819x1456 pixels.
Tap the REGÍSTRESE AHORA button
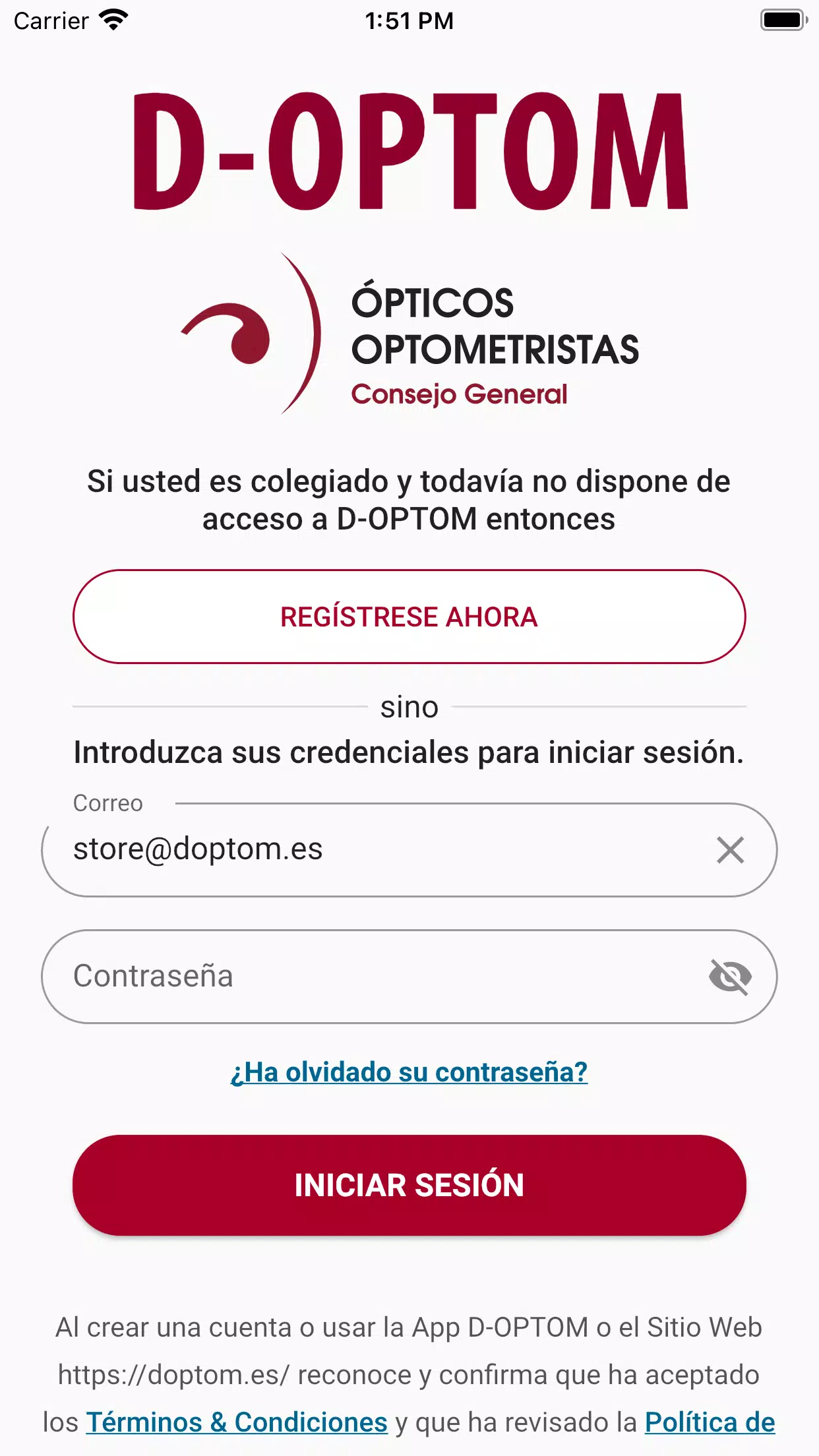(409, 617)
